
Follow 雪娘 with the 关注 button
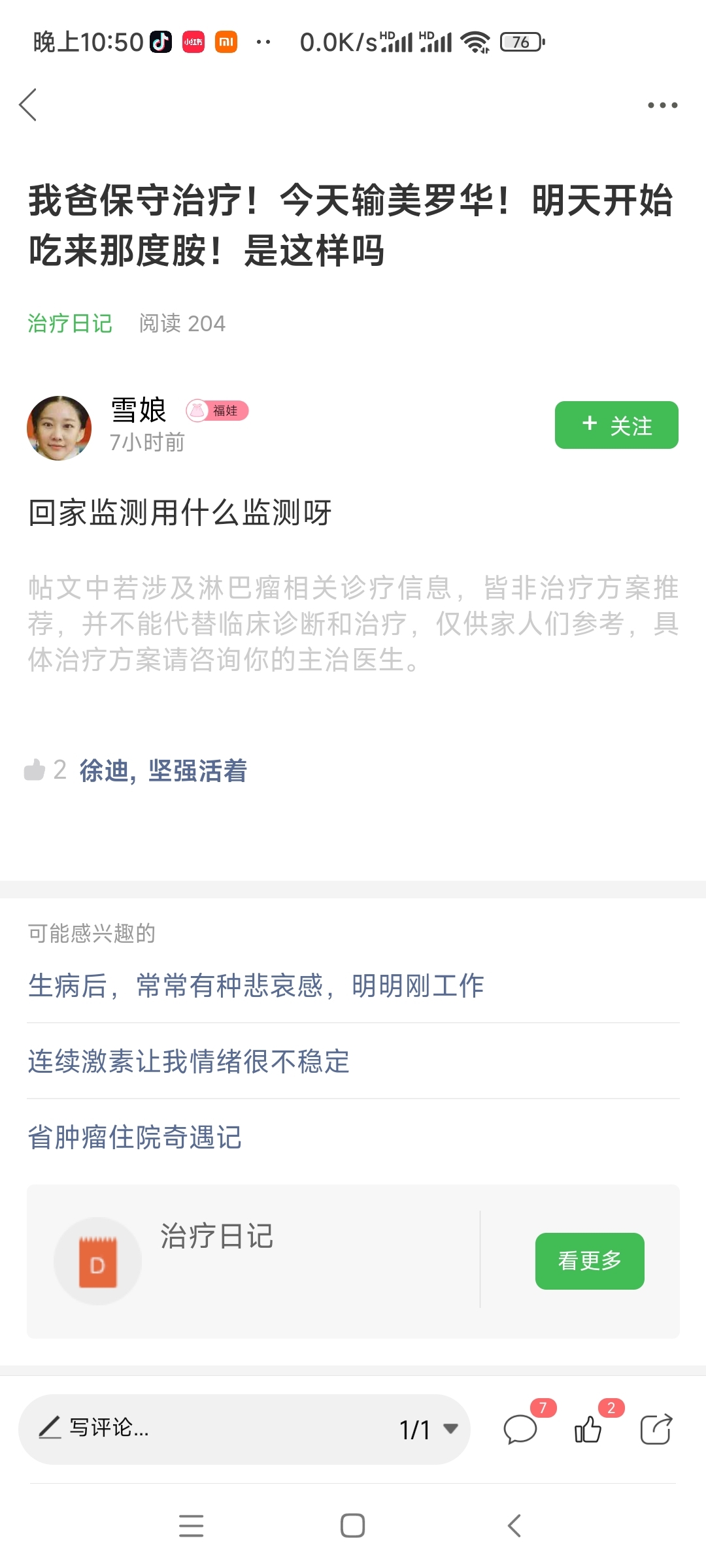616,425
